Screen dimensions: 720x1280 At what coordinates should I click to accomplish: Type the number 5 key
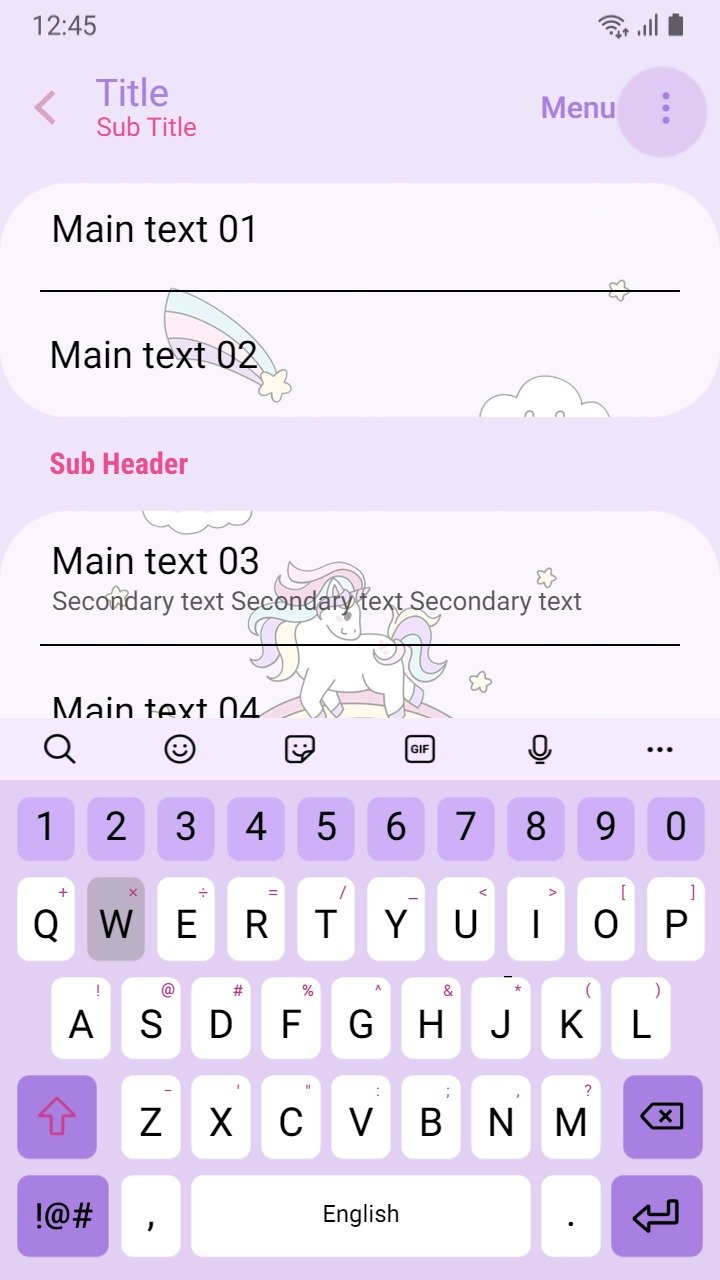point(326,828)
